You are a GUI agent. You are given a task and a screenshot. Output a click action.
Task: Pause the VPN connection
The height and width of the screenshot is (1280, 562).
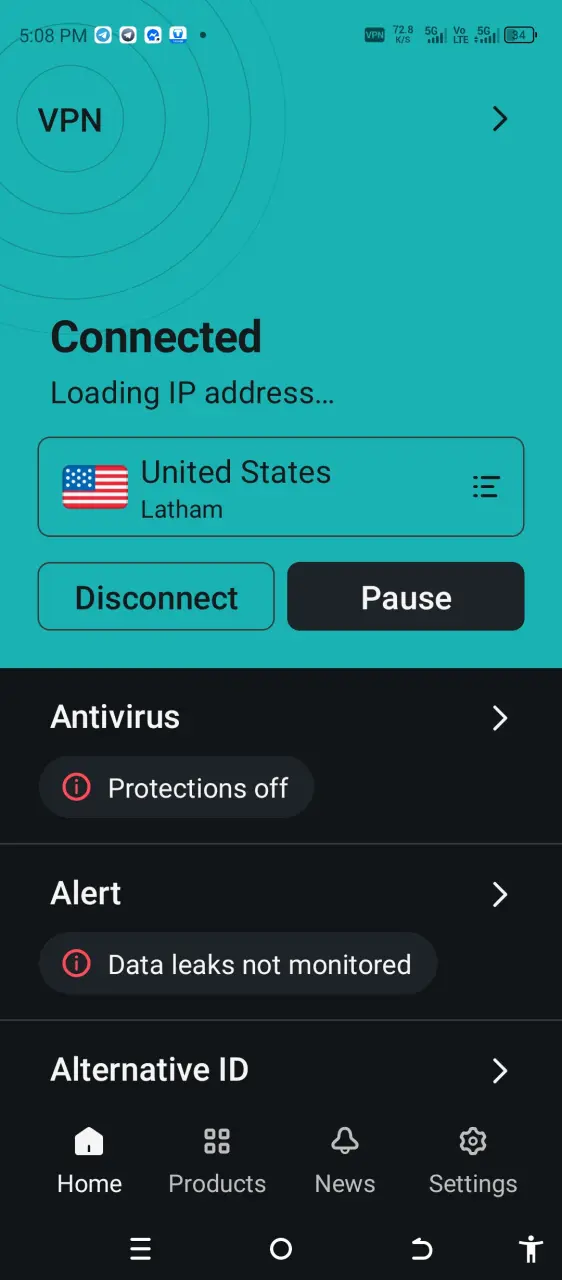click(406, 597)
